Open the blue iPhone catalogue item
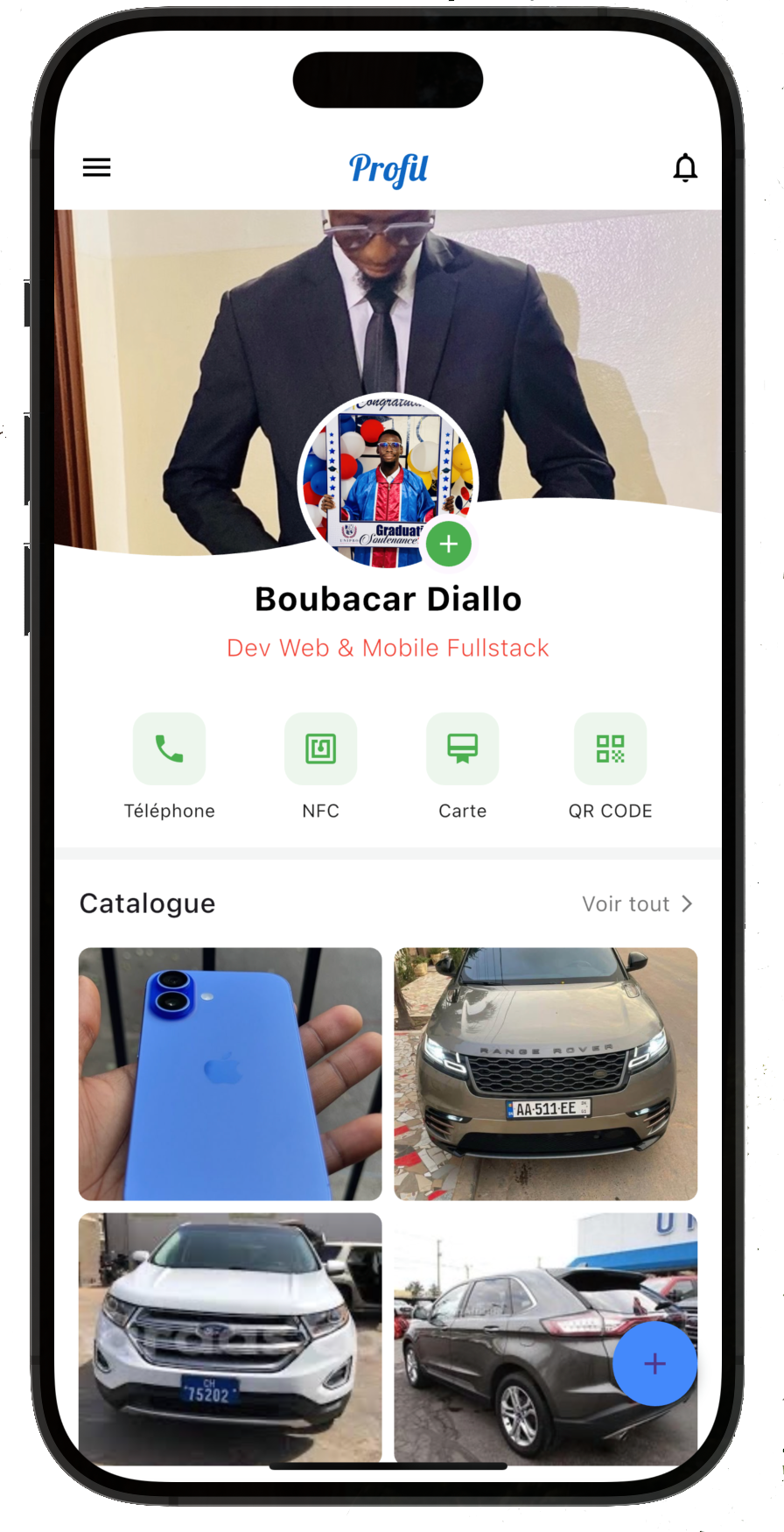This screenshot has height=1532, width=784. click(x=230, y=1073)
